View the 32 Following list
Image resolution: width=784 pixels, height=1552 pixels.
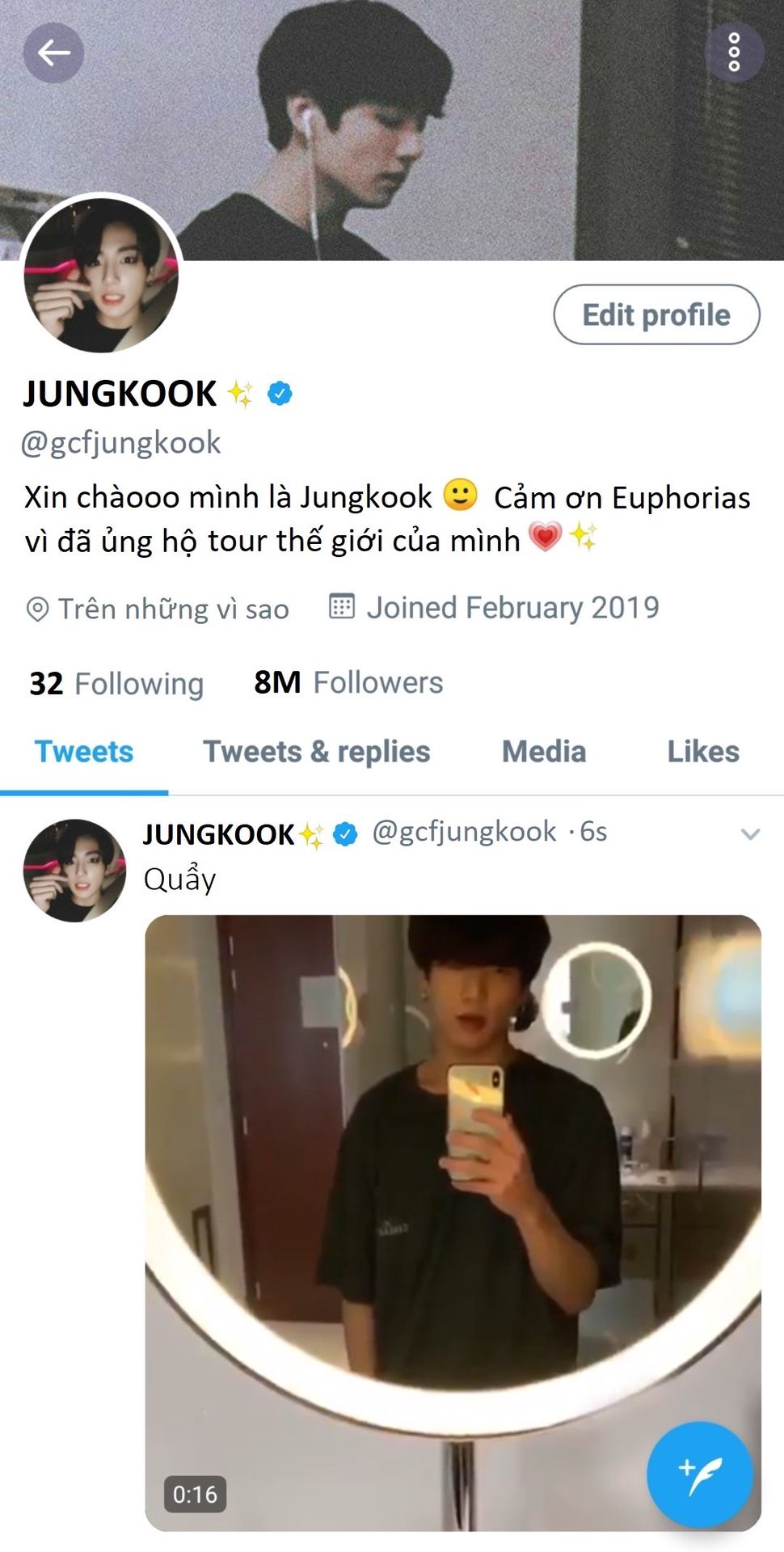coord(116,683)
